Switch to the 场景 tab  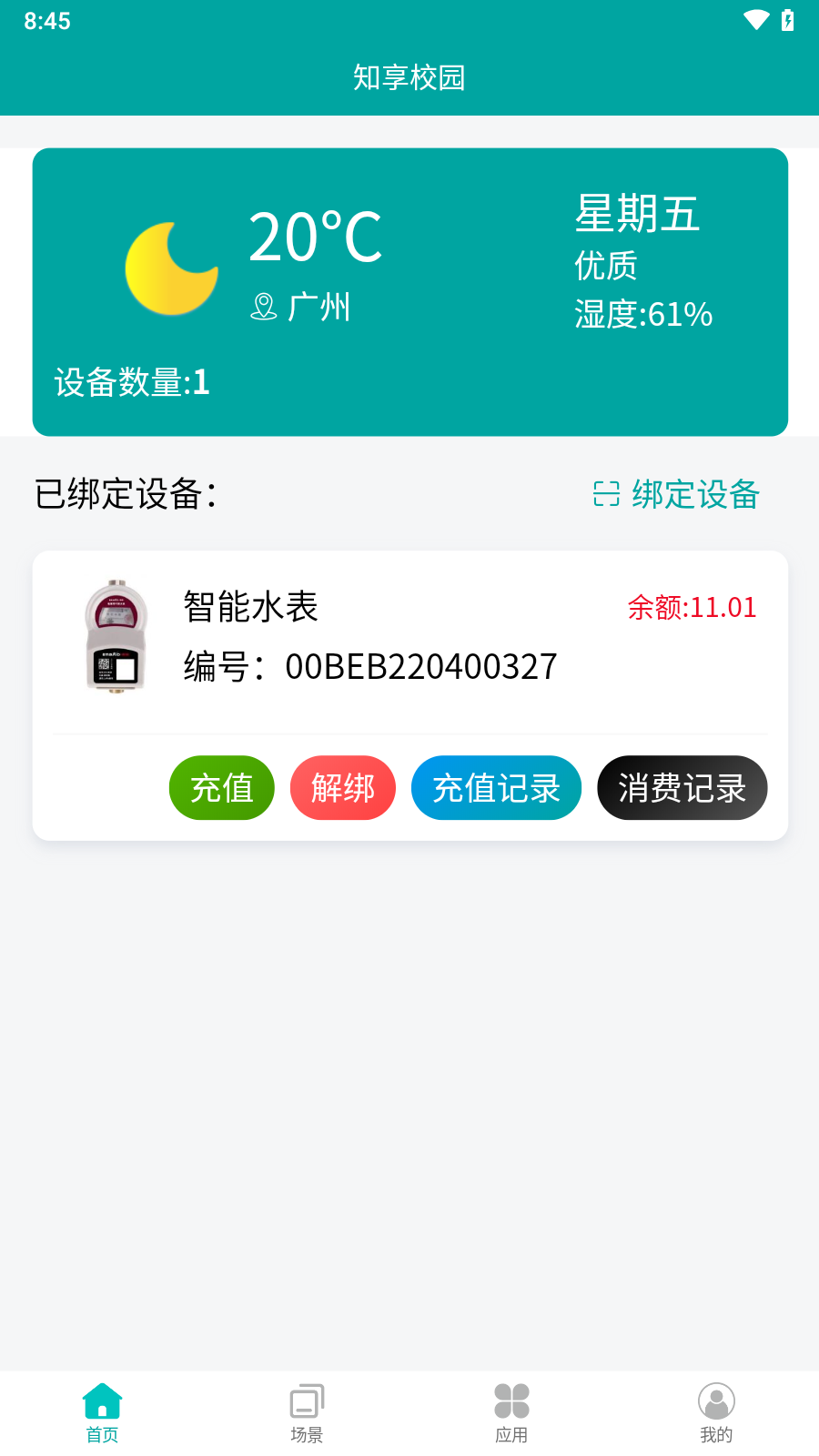tap(307, 1413)
